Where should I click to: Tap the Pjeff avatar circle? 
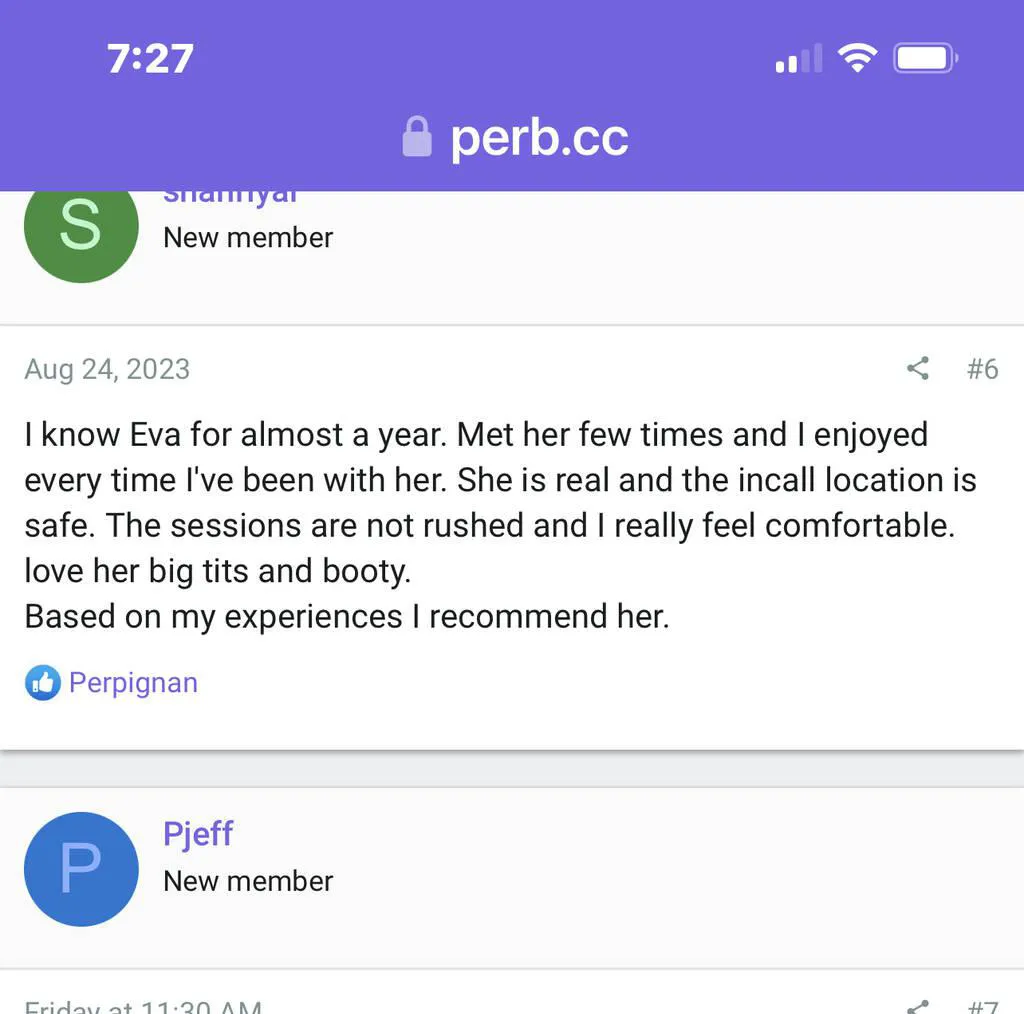[81, 869]
